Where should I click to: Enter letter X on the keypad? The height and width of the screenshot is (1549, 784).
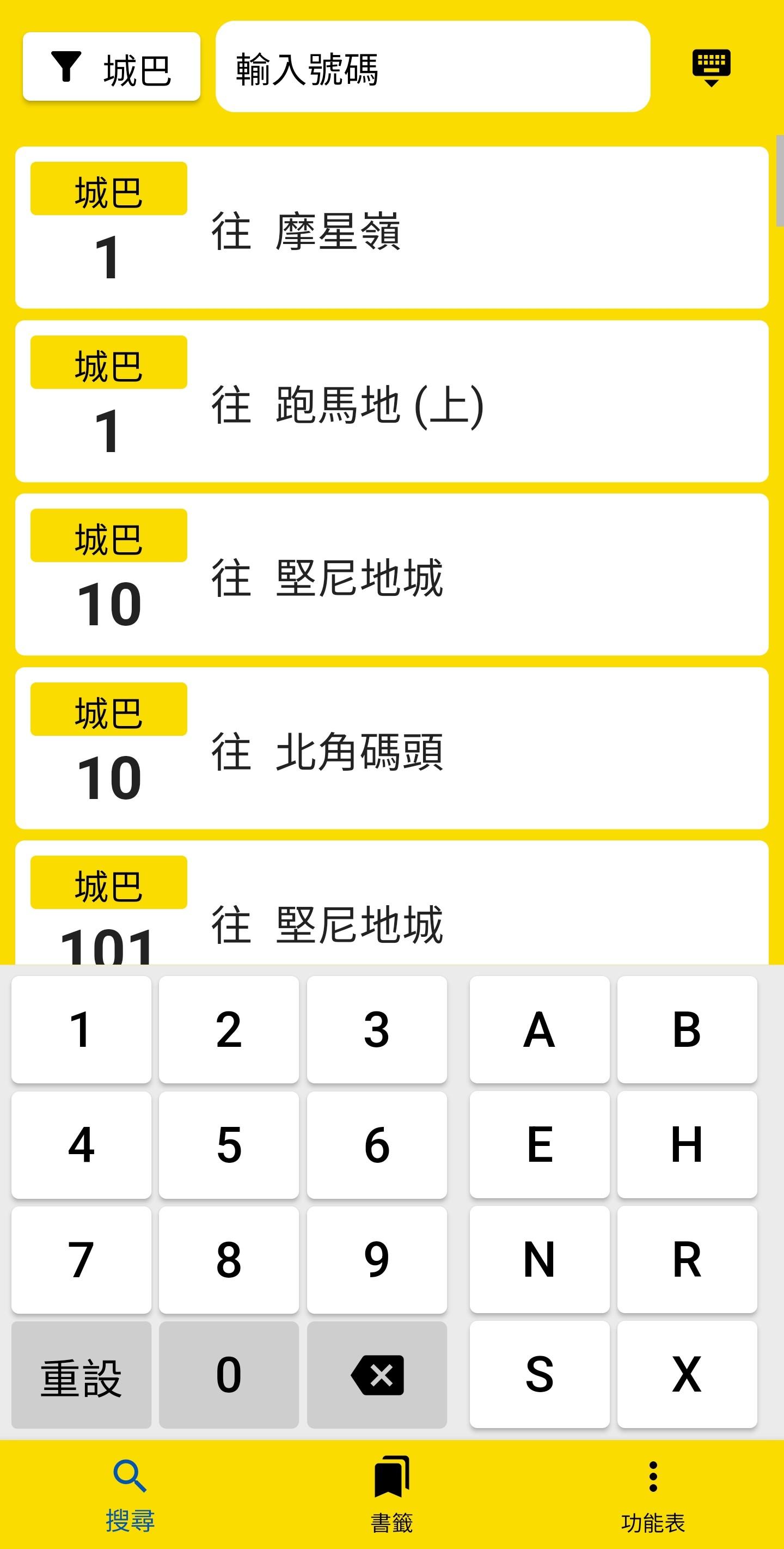click(687, 1375)
